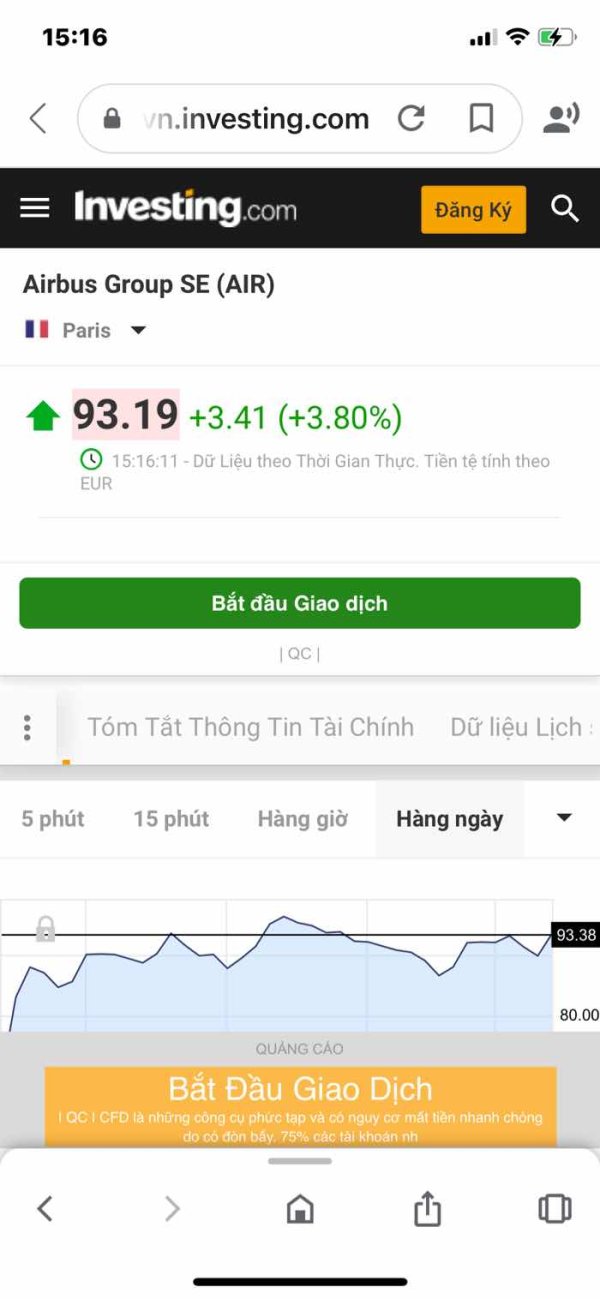
Task: Tap the Đăng Ký button
Action: pyautogui.click(x=473, y=209)
